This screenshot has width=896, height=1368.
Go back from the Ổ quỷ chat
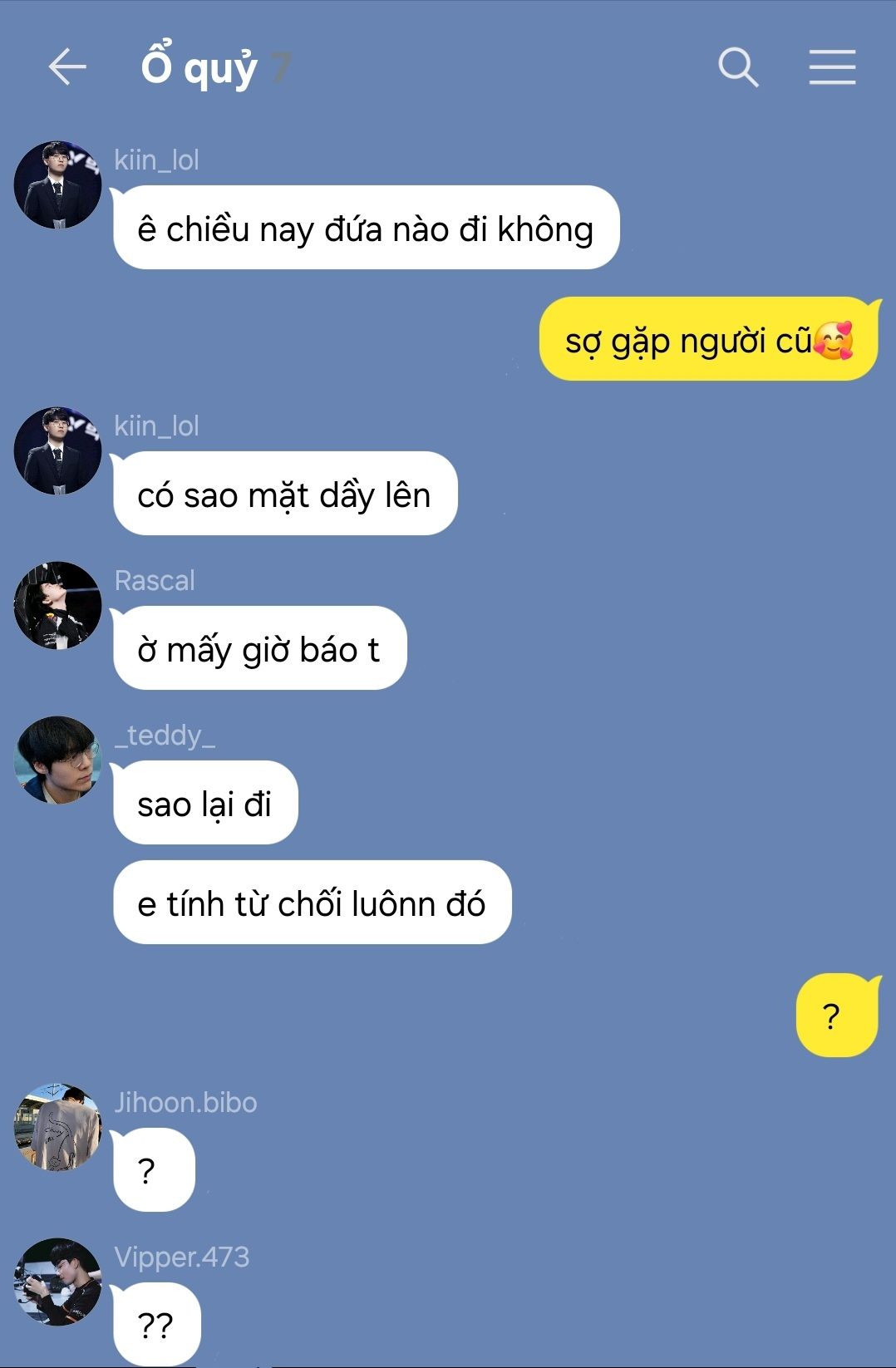point(67,67)
